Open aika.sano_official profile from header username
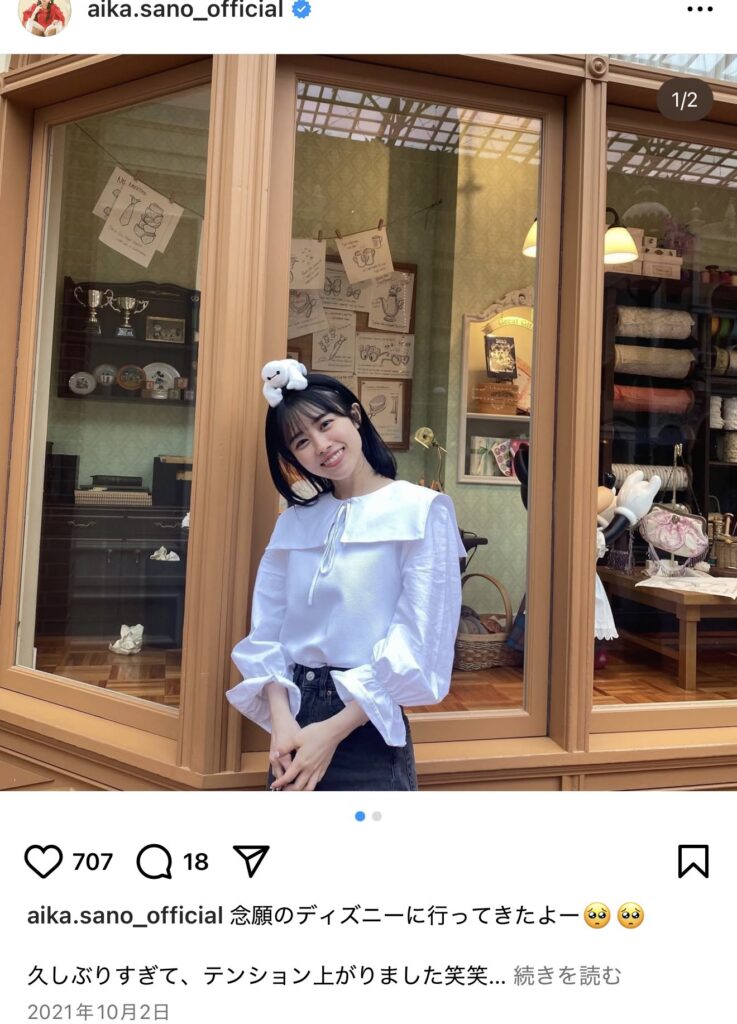The height and width of the screenshot is (1024, 737). (x=185, y=11)
